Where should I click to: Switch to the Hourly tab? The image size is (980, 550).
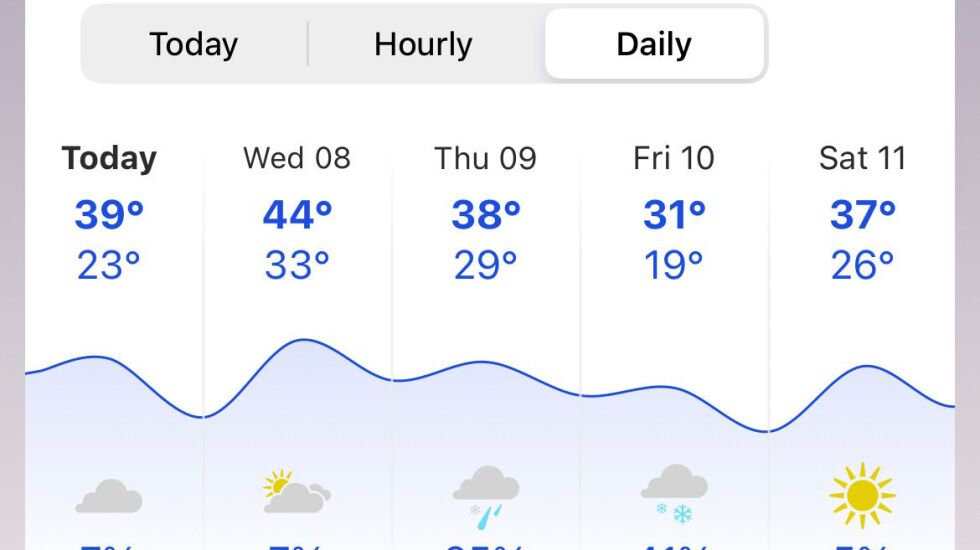coord(423,45)
